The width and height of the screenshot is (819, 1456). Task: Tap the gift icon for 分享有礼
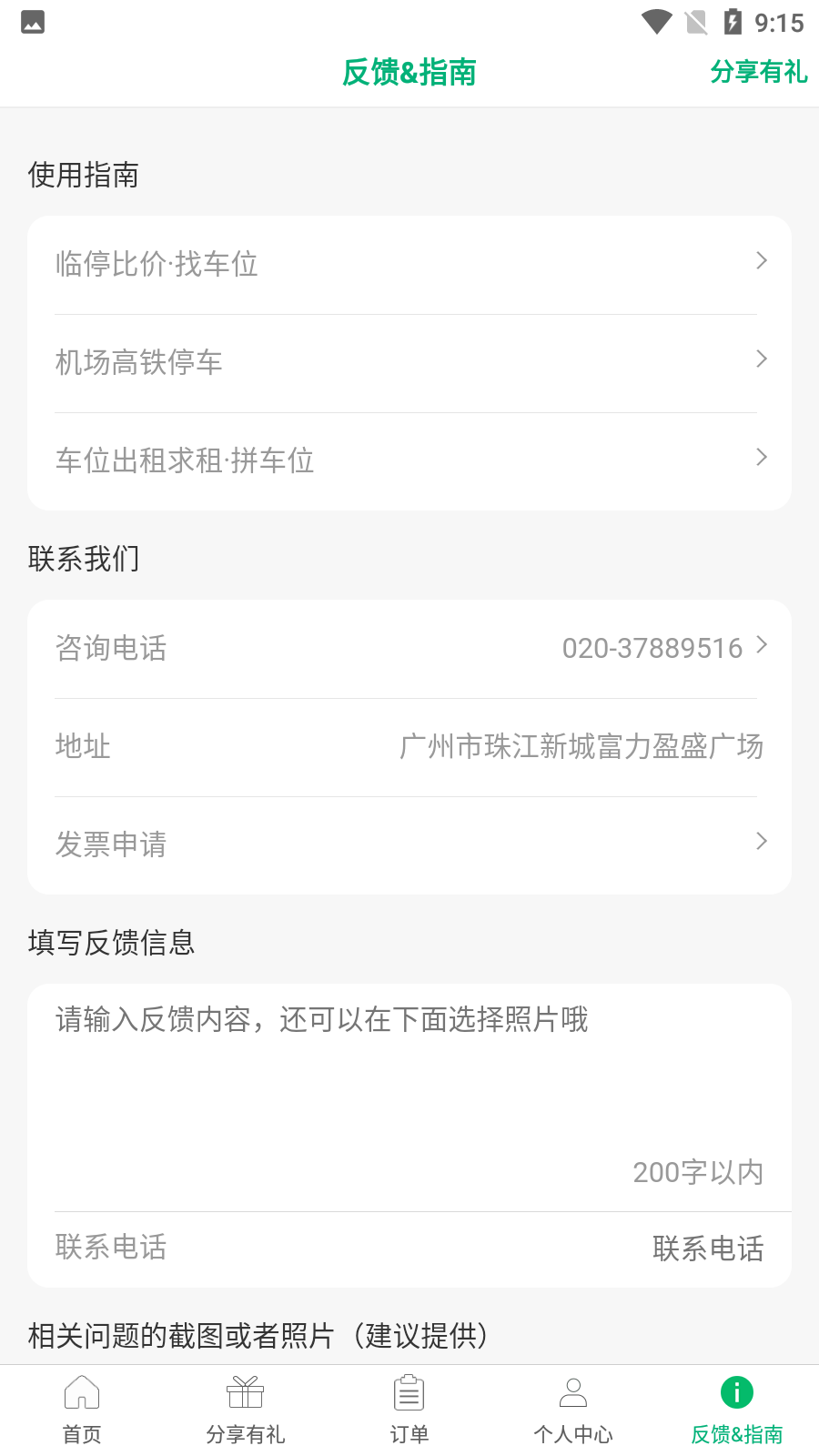245,1391
